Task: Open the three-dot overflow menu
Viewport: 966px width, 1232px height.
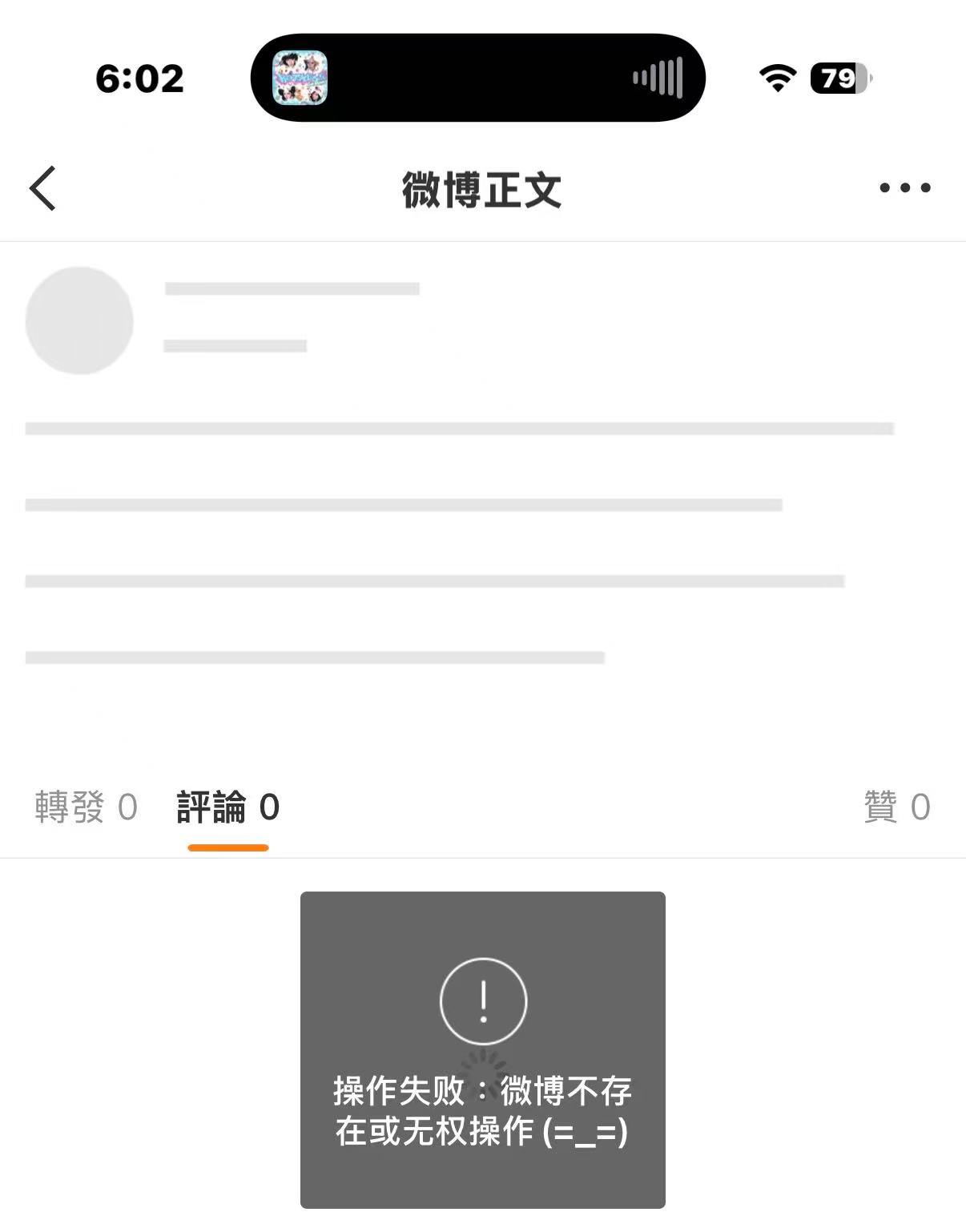Action: point(904,188)
